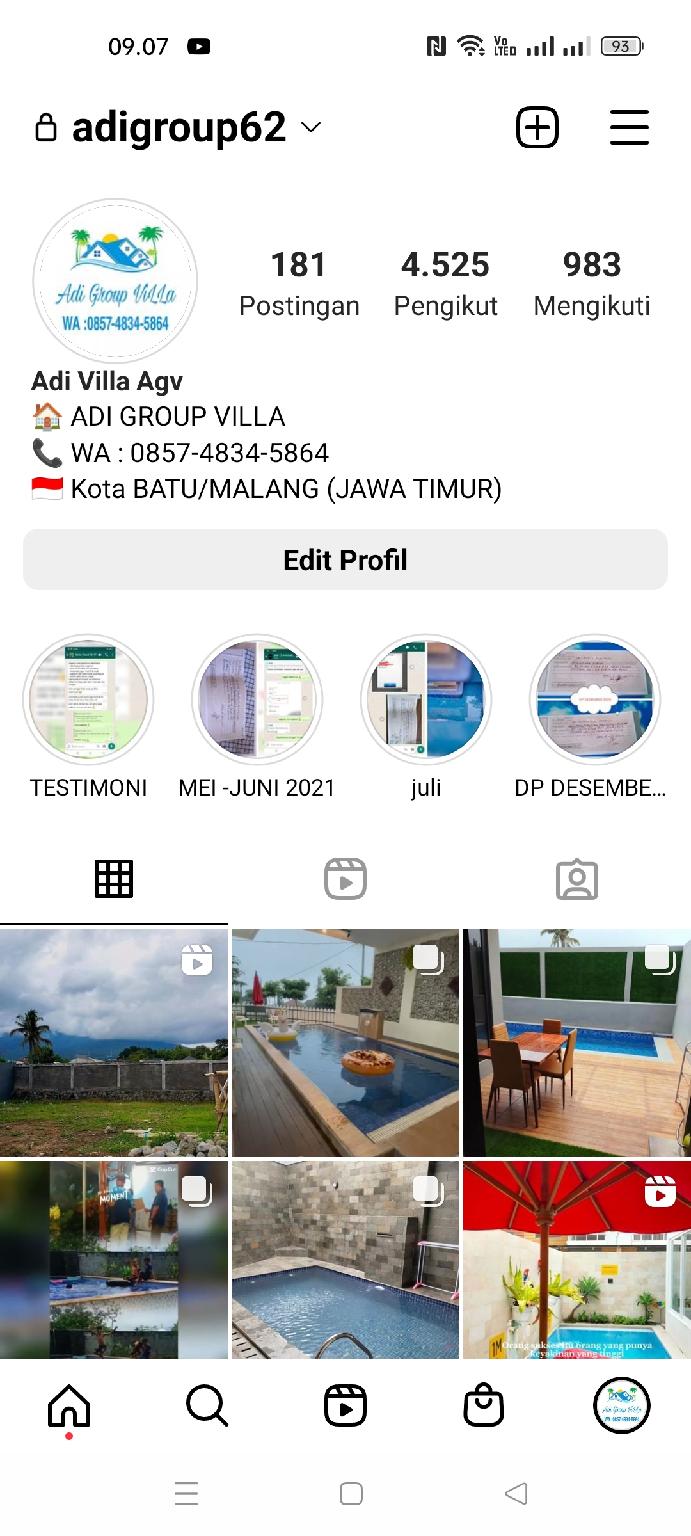Open the shop bag tab

(484, 1406)
